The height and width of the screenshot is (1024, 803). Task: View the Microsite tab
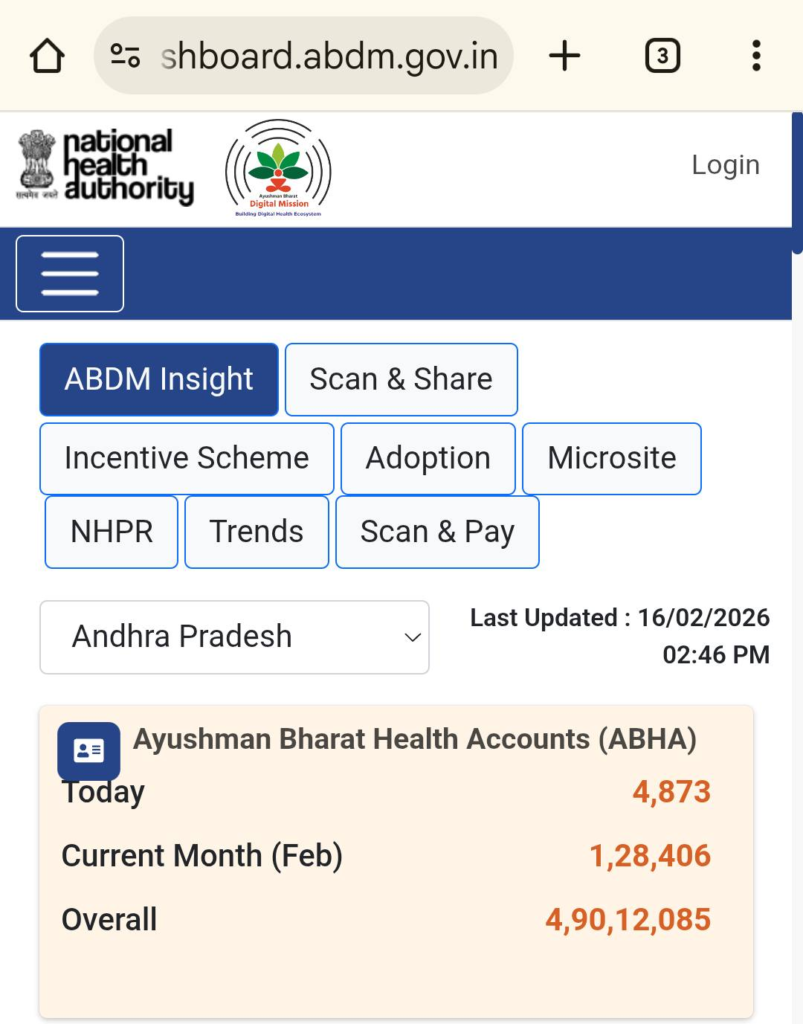(x=611, y=459)
